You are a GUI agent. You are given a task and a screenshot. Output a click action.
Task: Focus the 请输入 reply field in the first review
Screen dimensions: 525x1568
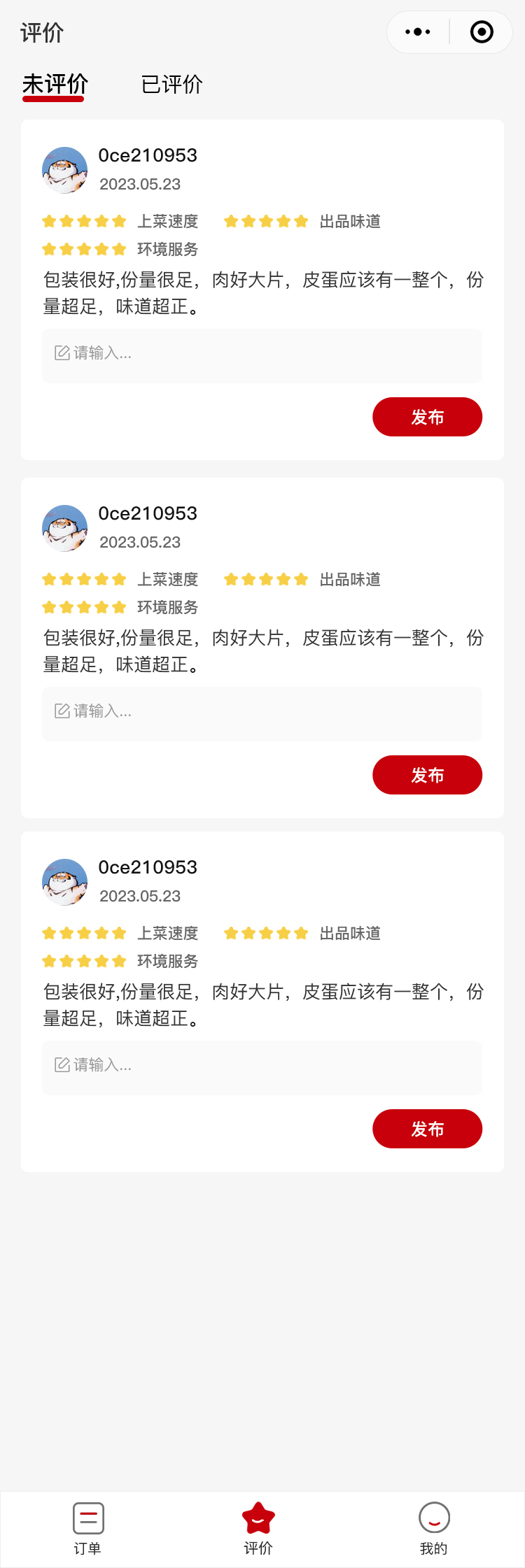click(262, 355)
